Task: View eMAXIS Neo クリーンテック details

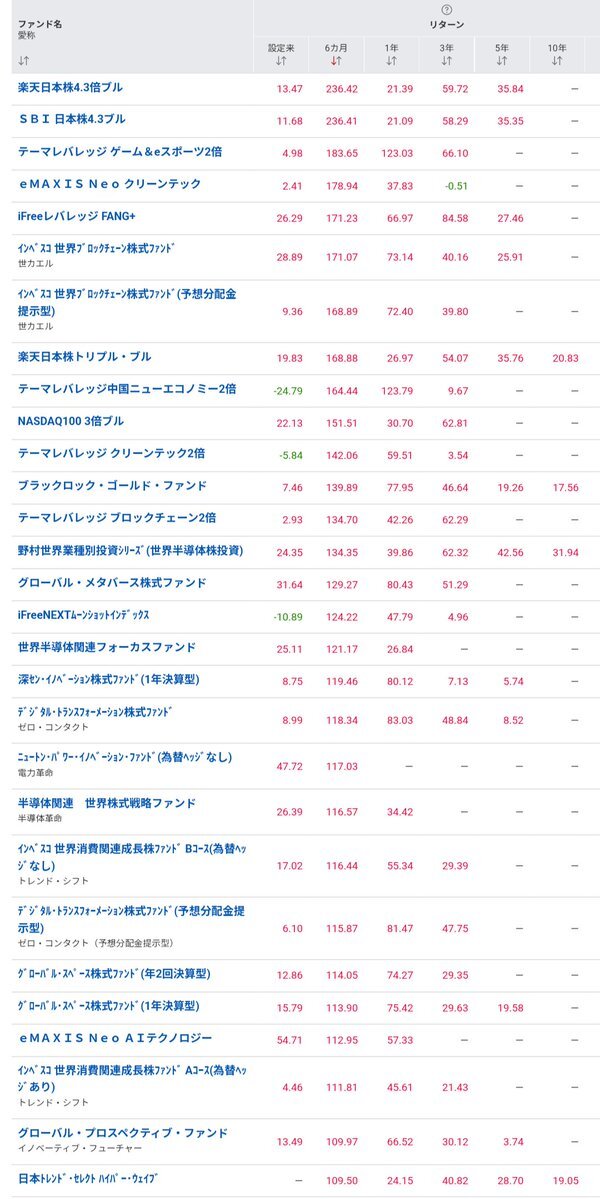Action: click(x=110, y=184)
